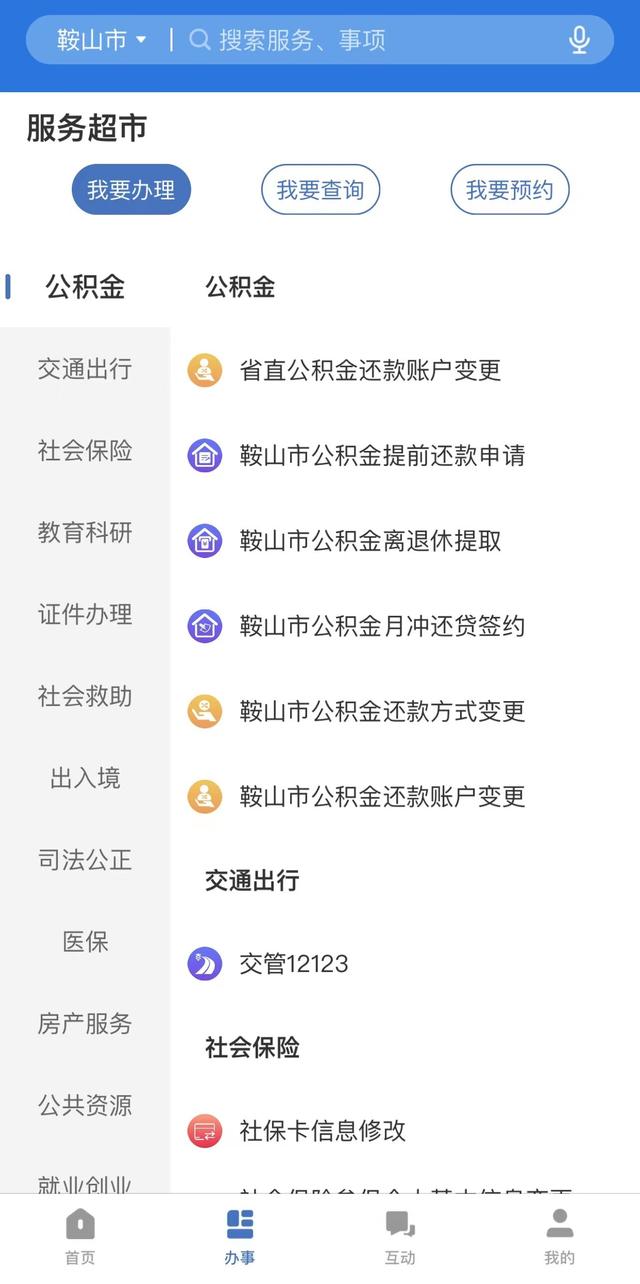Open the 教育科研 category
The image size is (640, 1284).
pos(85,532)
